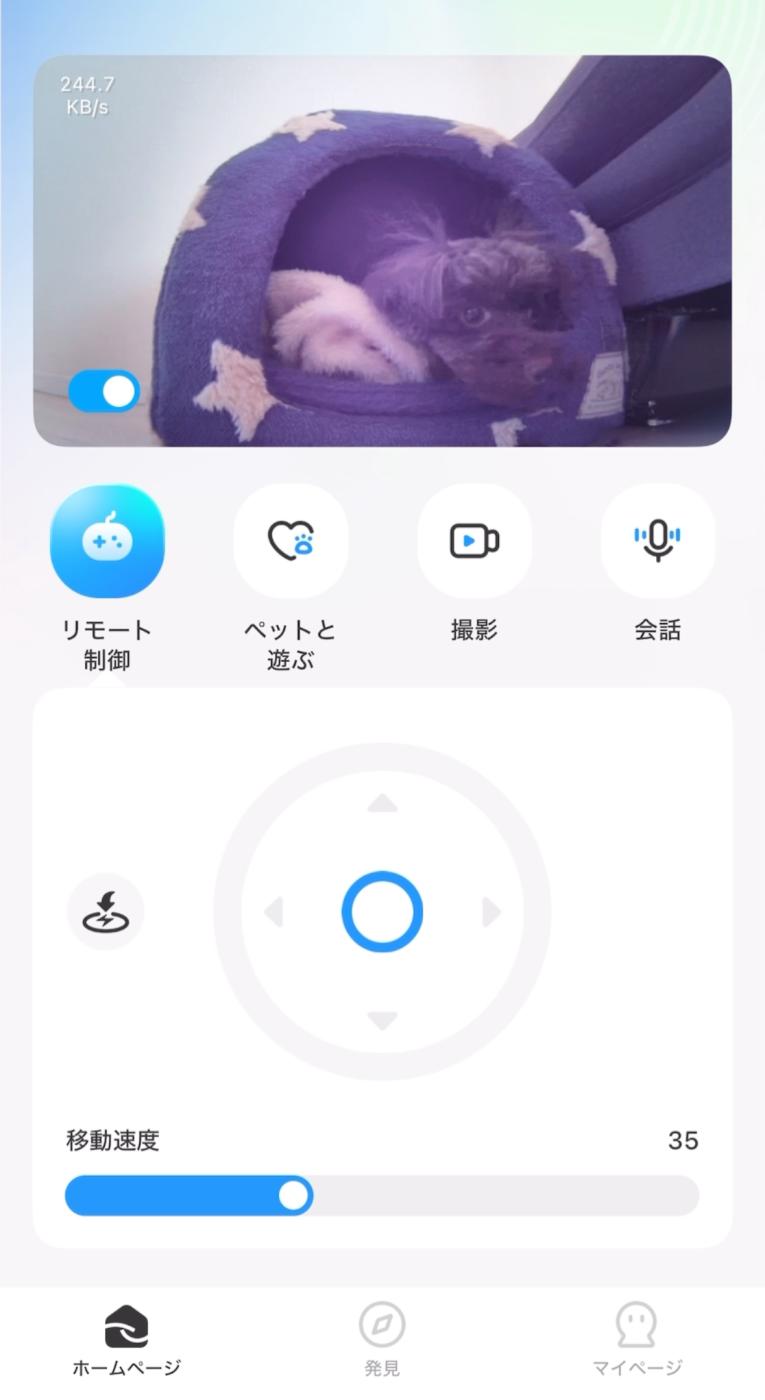
Task: Tap the left arrow on the direction pad
Action: coord(273,912)
